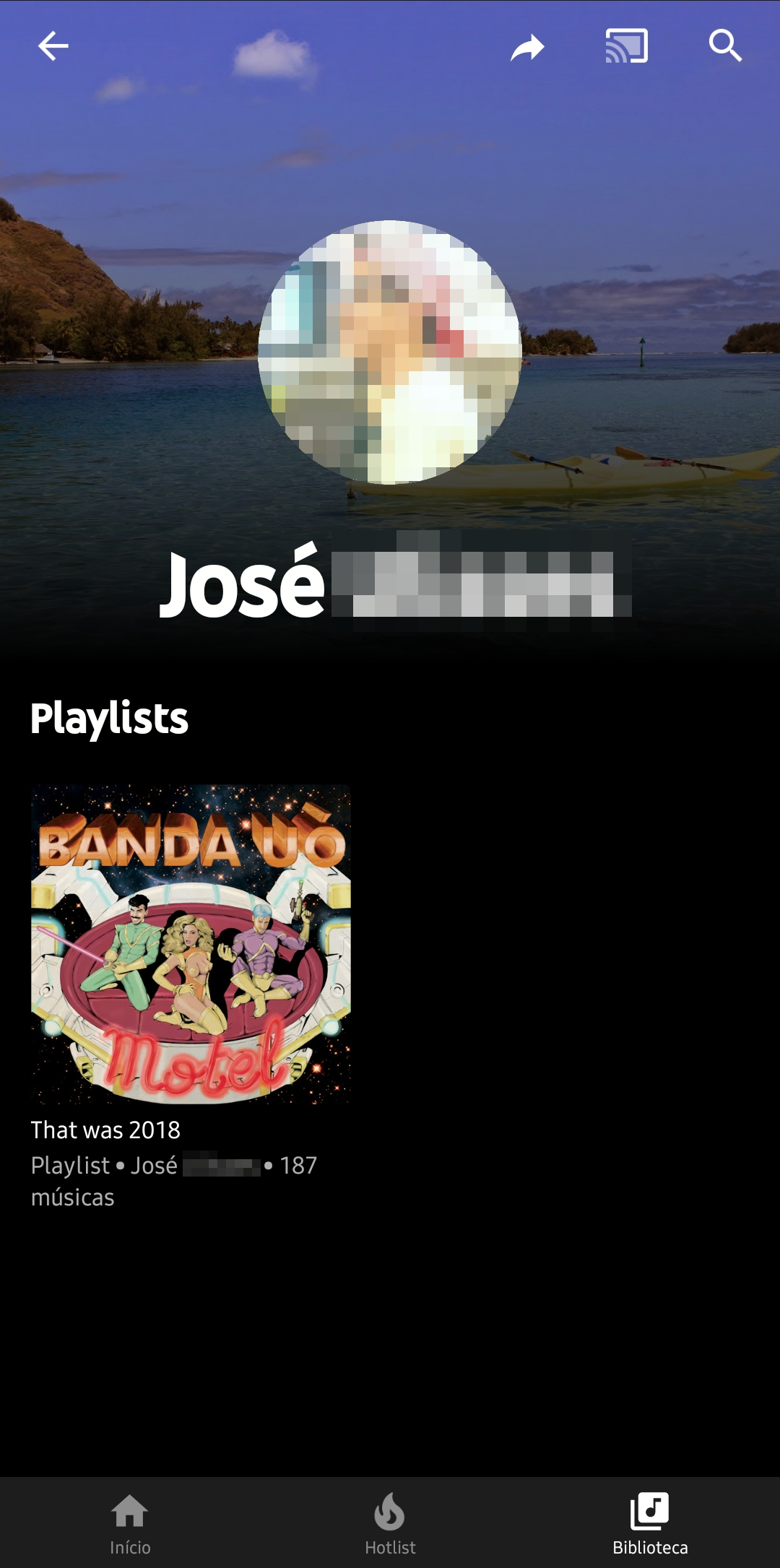Viewport: 780px width, 1568px height.
Task: Tap the back arrow to leave the profile
Action: (x=52, y=47)
